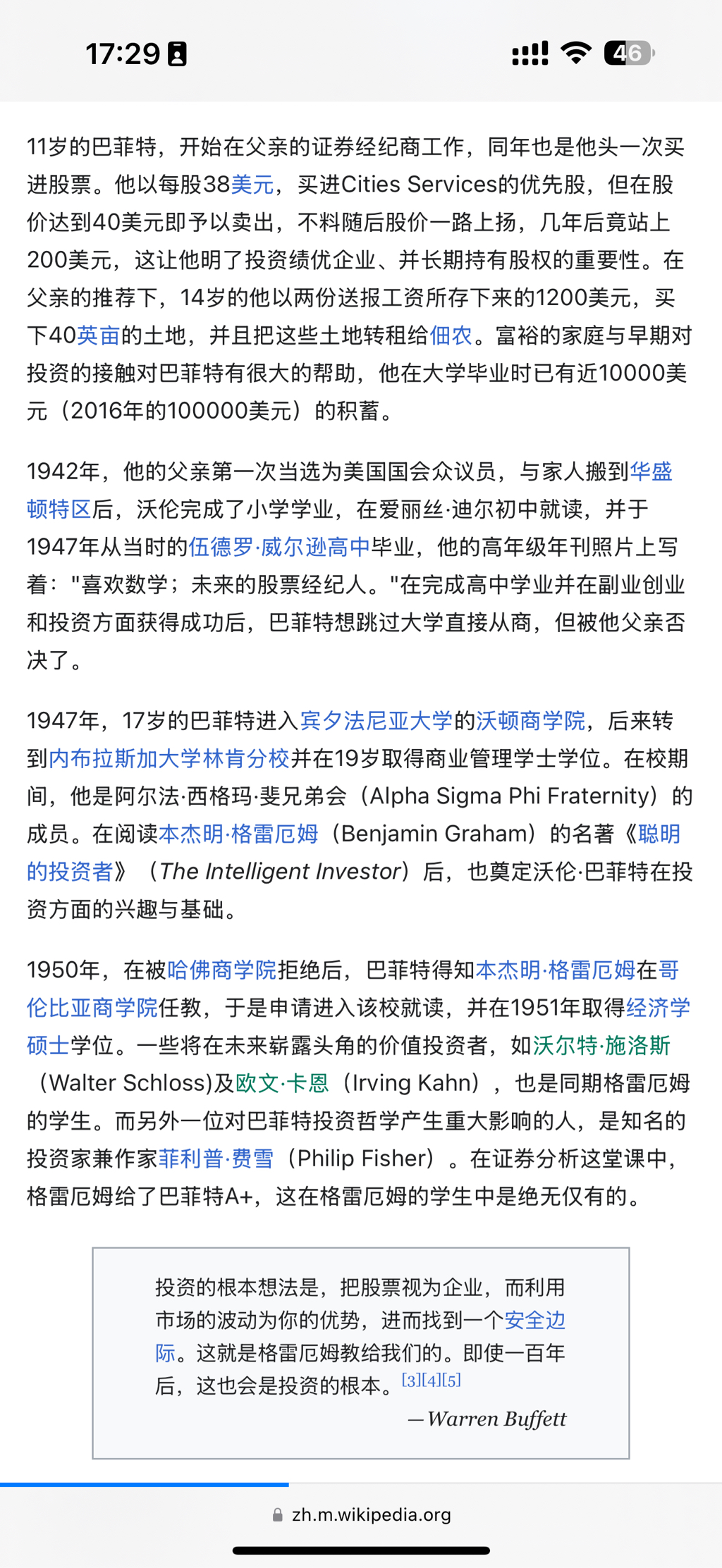
Task: Open citation [5] after the quote
Action: click(x=451, y=1381)
